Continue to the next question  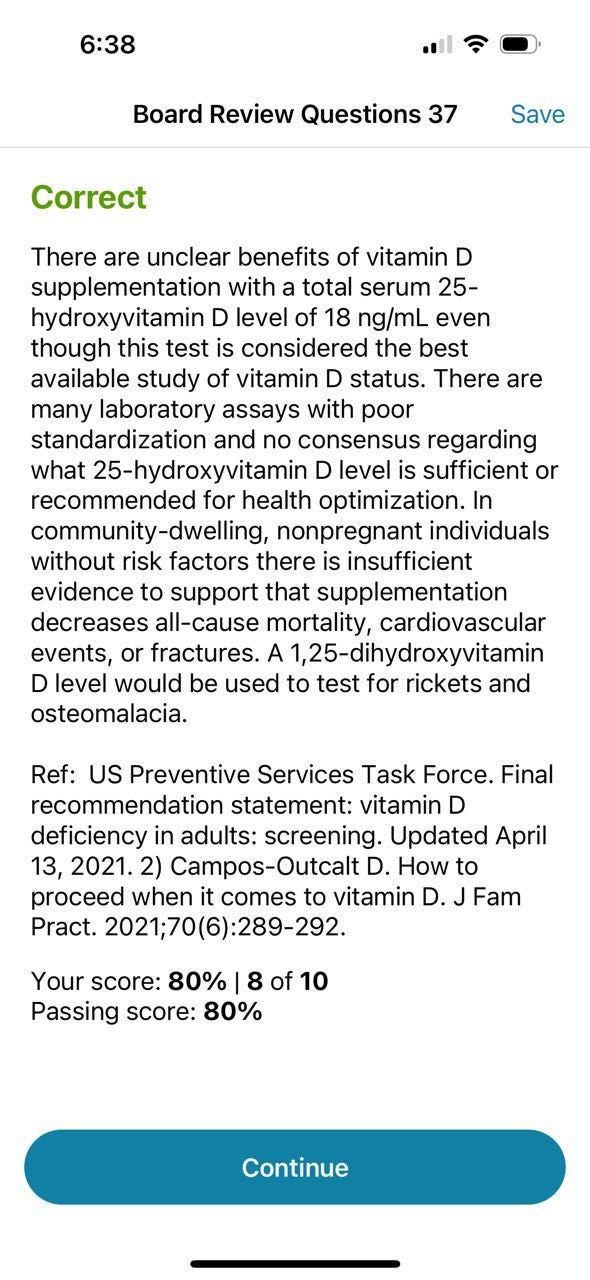pyautogui.click(x=295, y=1167)
